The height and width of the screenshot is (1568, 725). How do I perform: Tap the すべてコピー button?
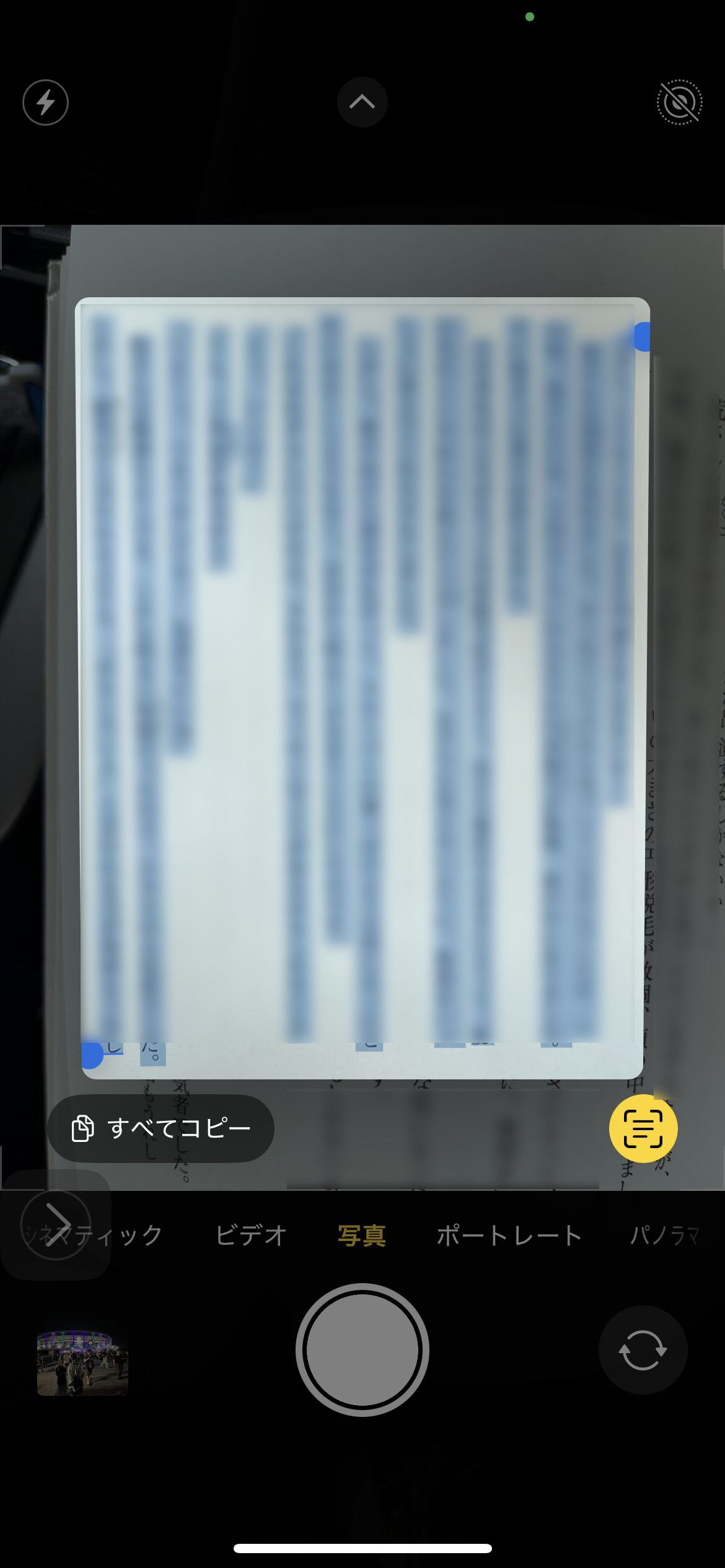point(160,1128)
